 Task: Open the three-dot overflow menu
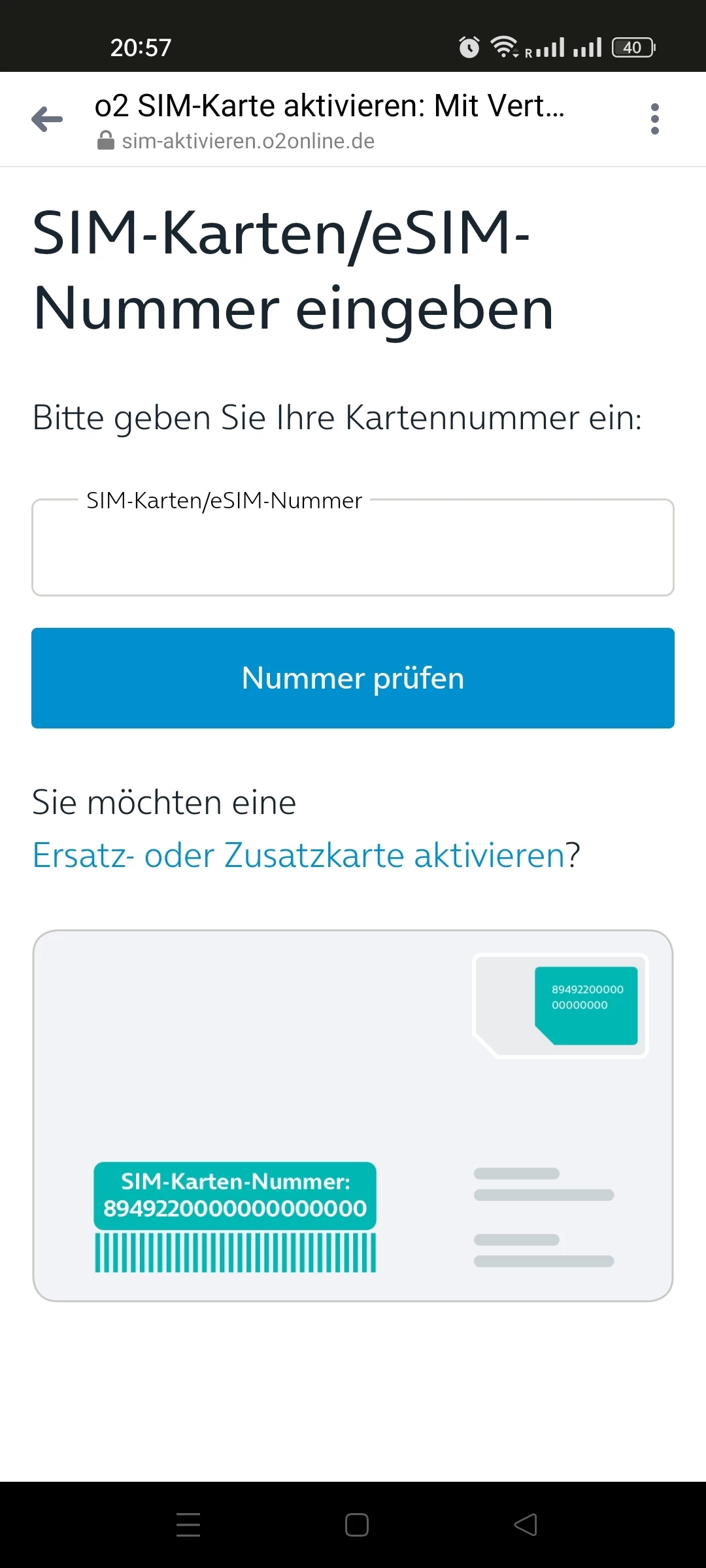[654, 119]
